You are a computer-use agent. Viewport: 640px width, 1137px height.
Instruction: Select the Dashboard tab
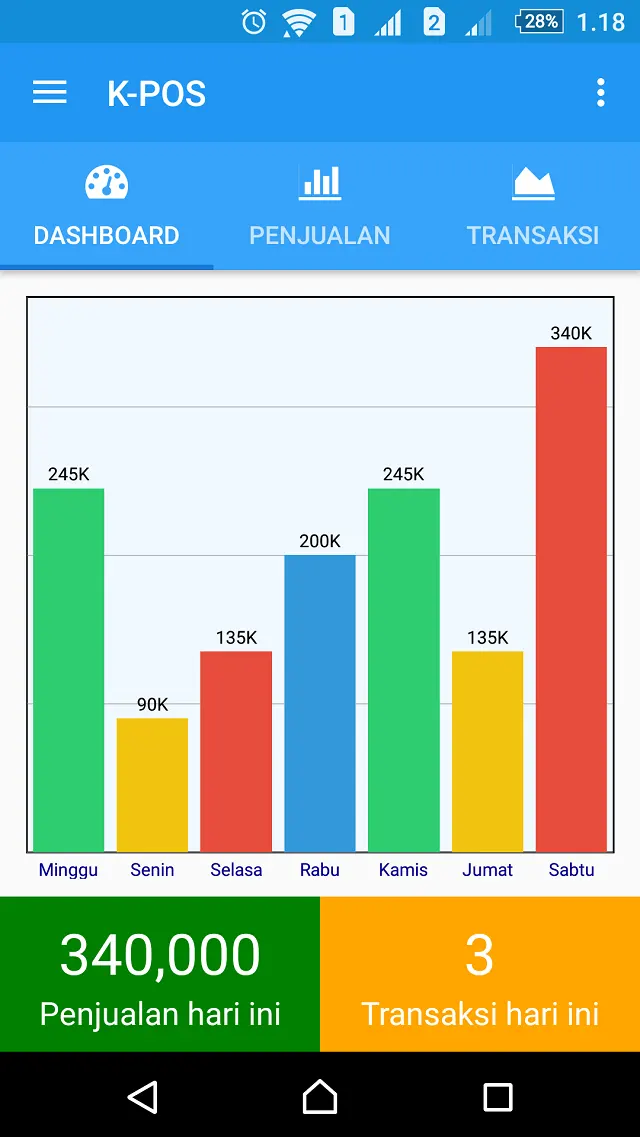[107, 206]
